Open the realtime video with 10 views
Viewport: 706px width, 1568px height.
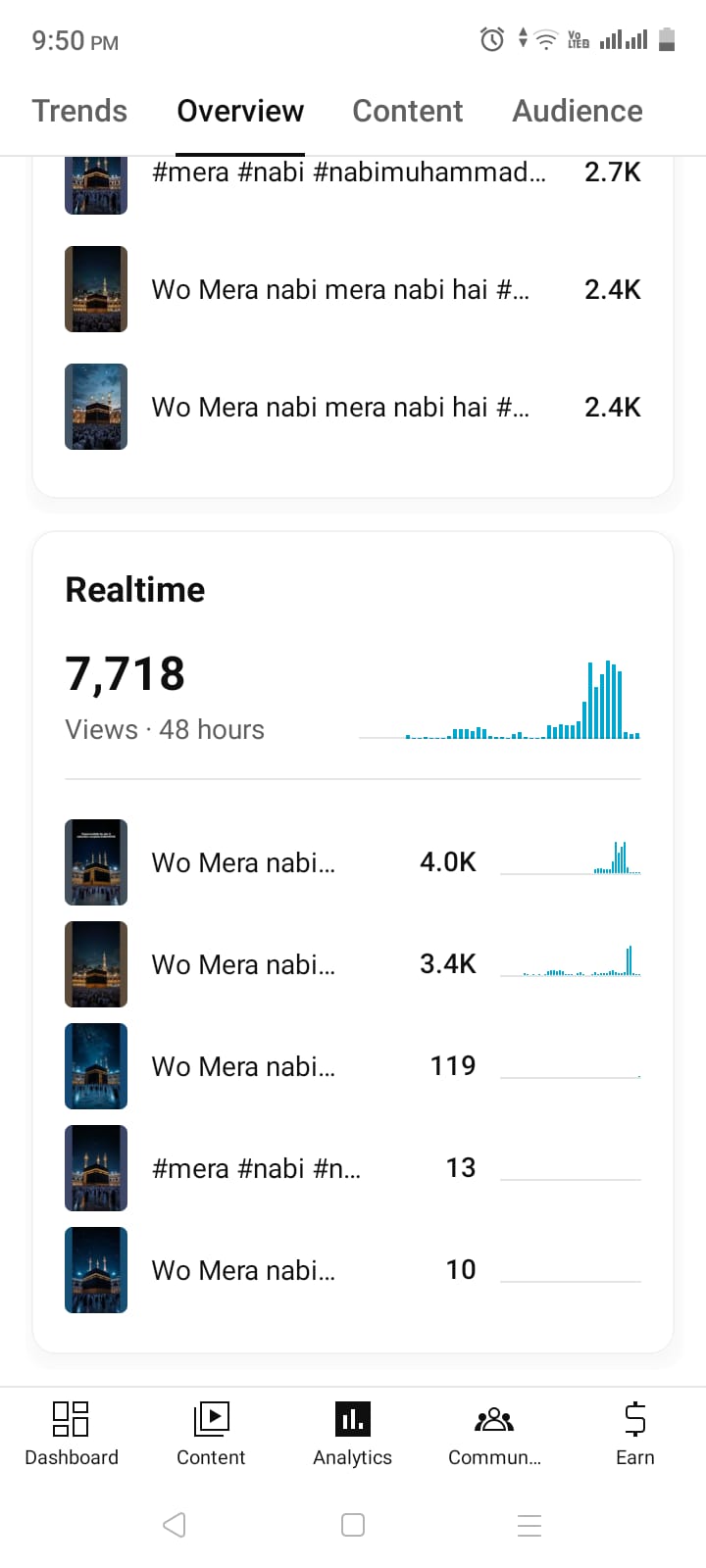tap(353, 1270)
